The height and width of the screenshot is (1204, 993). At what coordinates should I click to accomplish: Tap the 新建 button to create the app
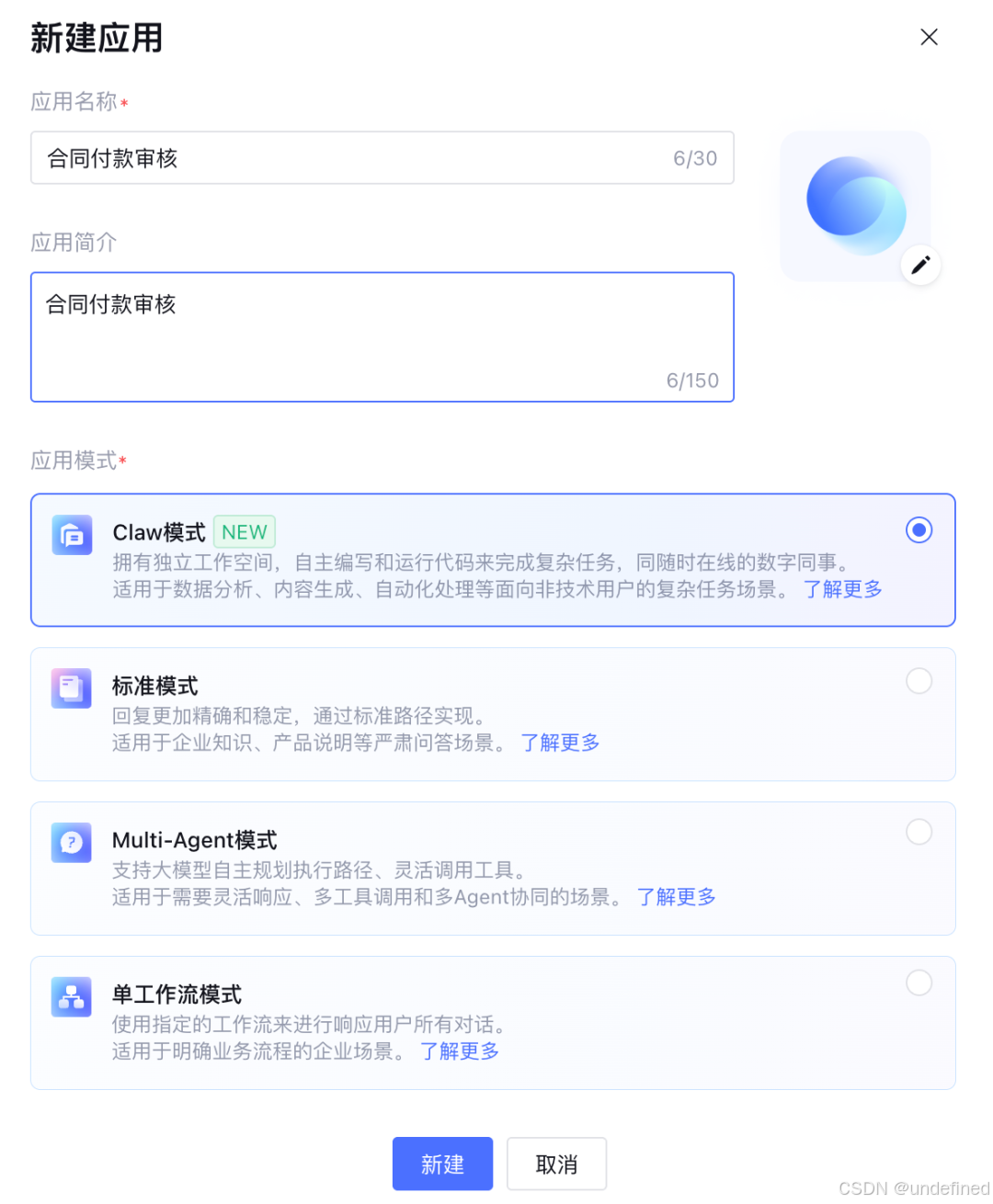pyautogui.click(x=442, y=1164)
